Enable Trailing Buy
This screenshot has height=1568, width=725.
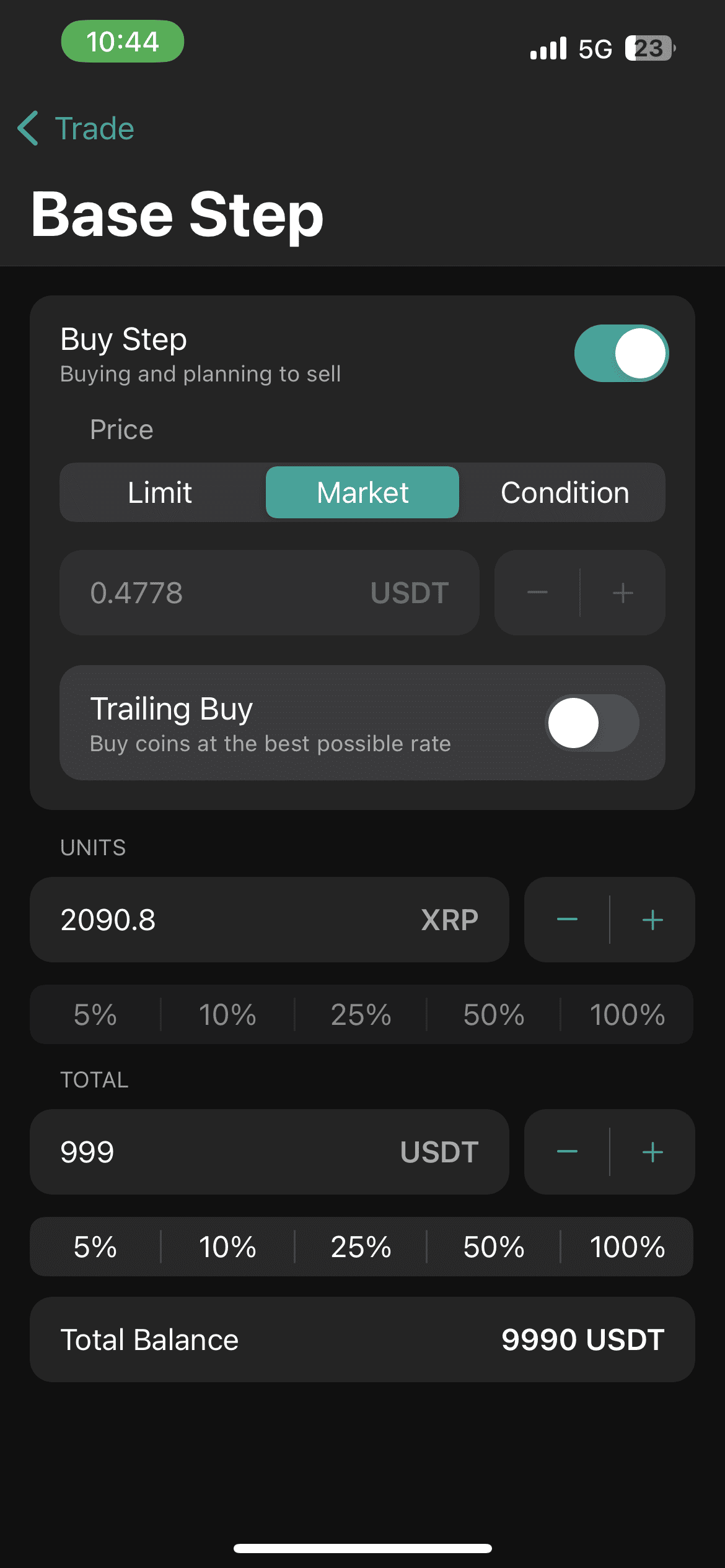pos(592,723)
